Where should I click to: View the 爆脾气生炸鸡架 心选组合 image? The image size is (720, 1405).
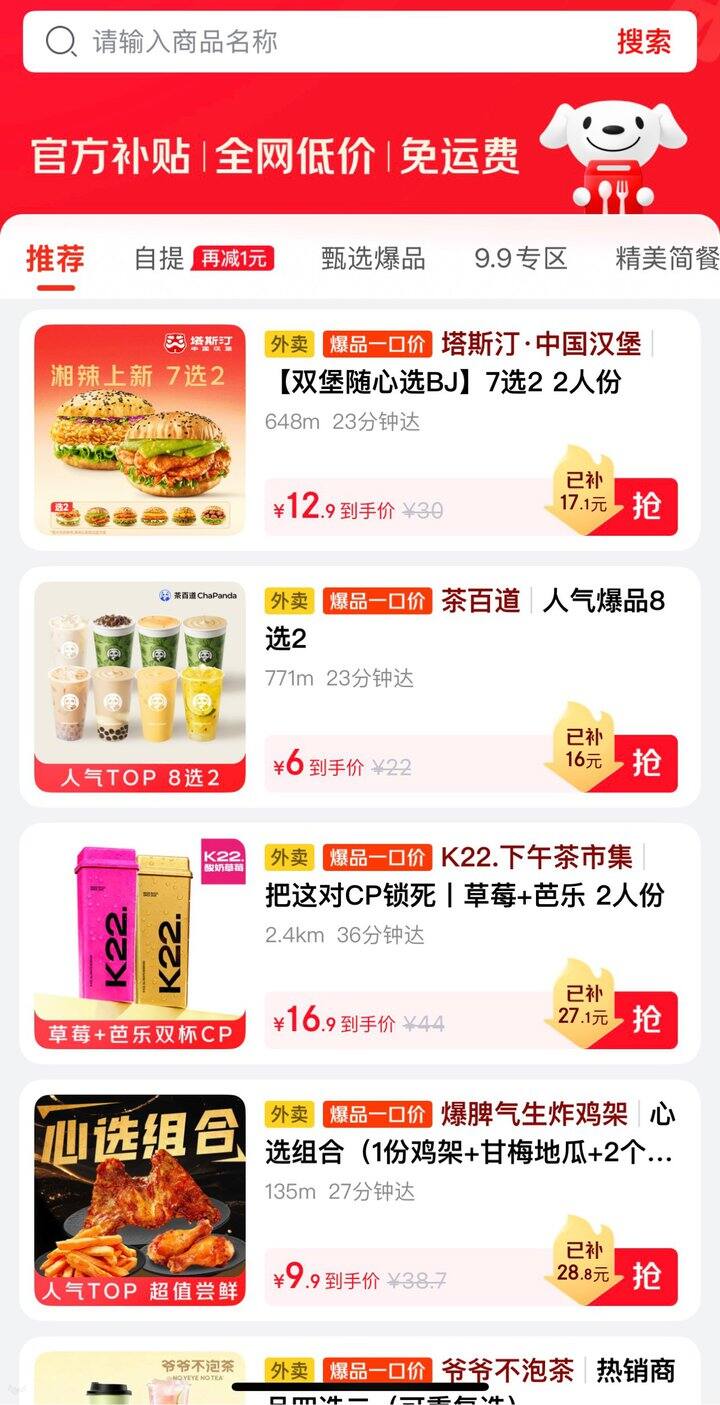click(140, 1200)
